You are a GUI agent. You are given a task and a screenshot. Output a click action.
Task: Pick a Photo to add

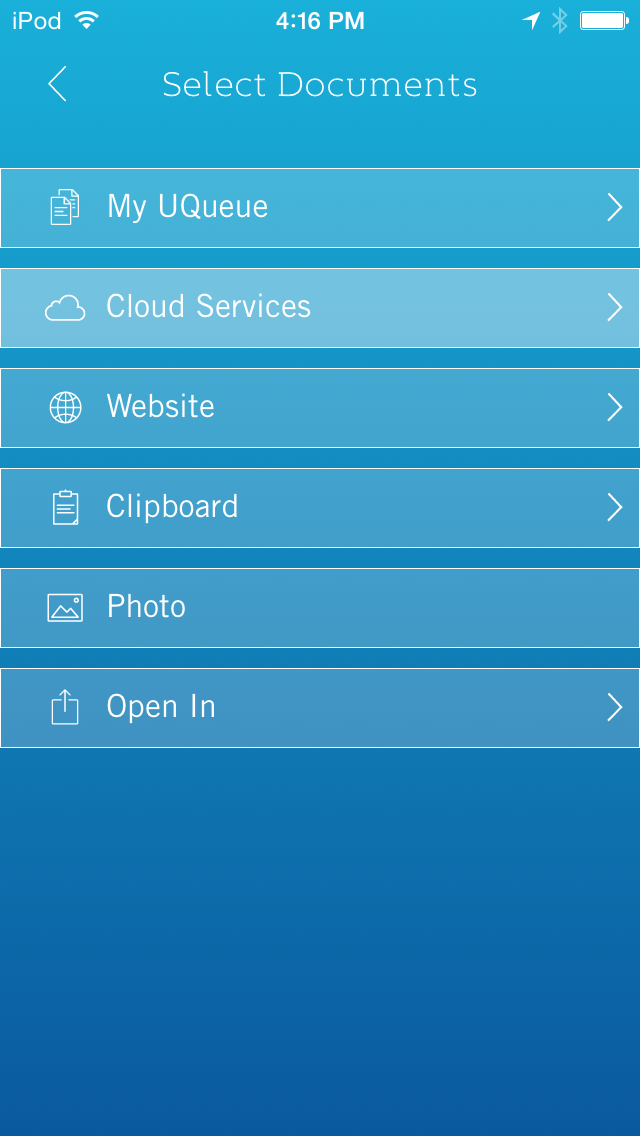320,608
